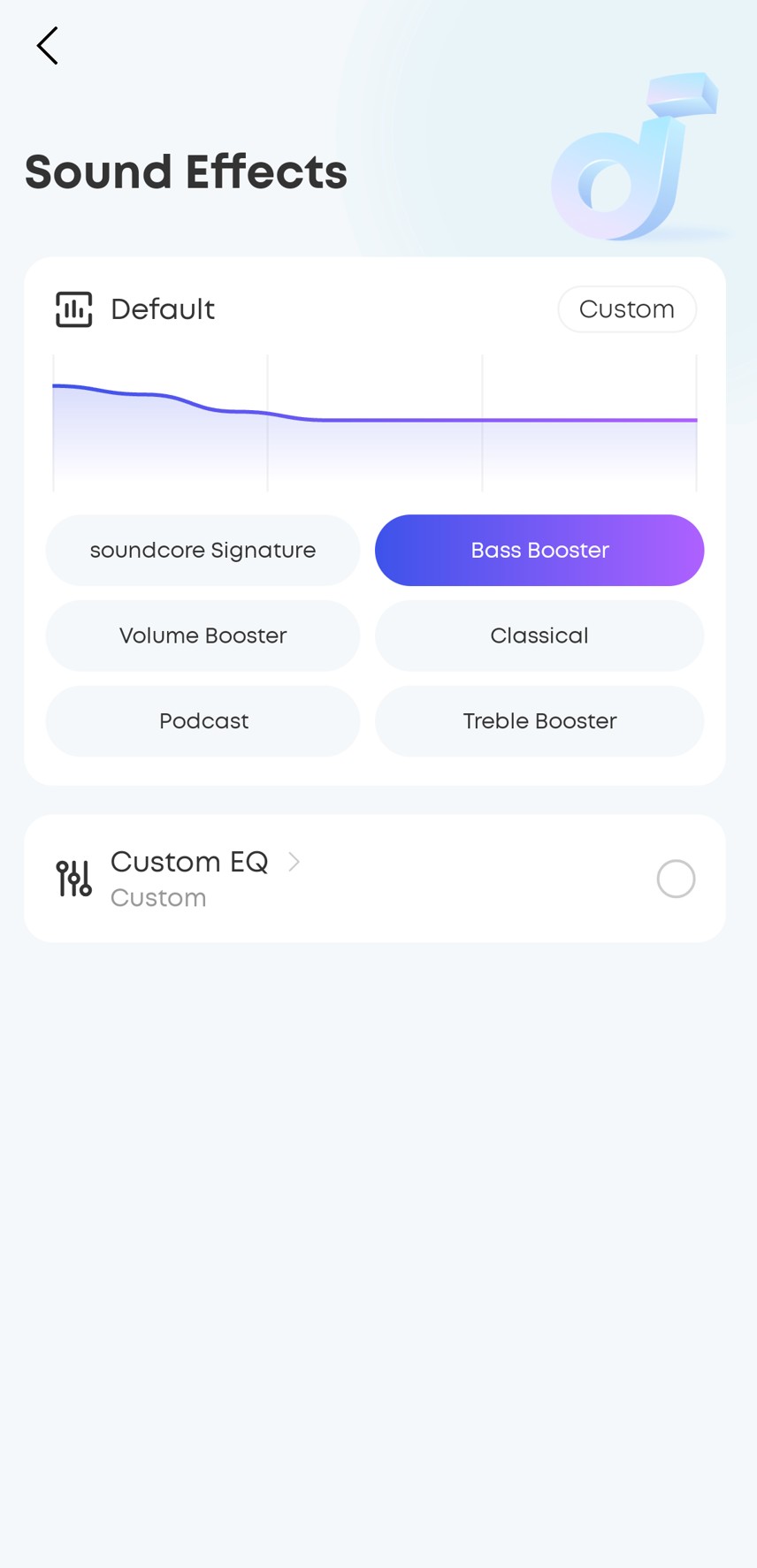Apply the Volume Booster preset
Screen dimensions: 757x1568
pyautogui.click(x=203, y=636)
